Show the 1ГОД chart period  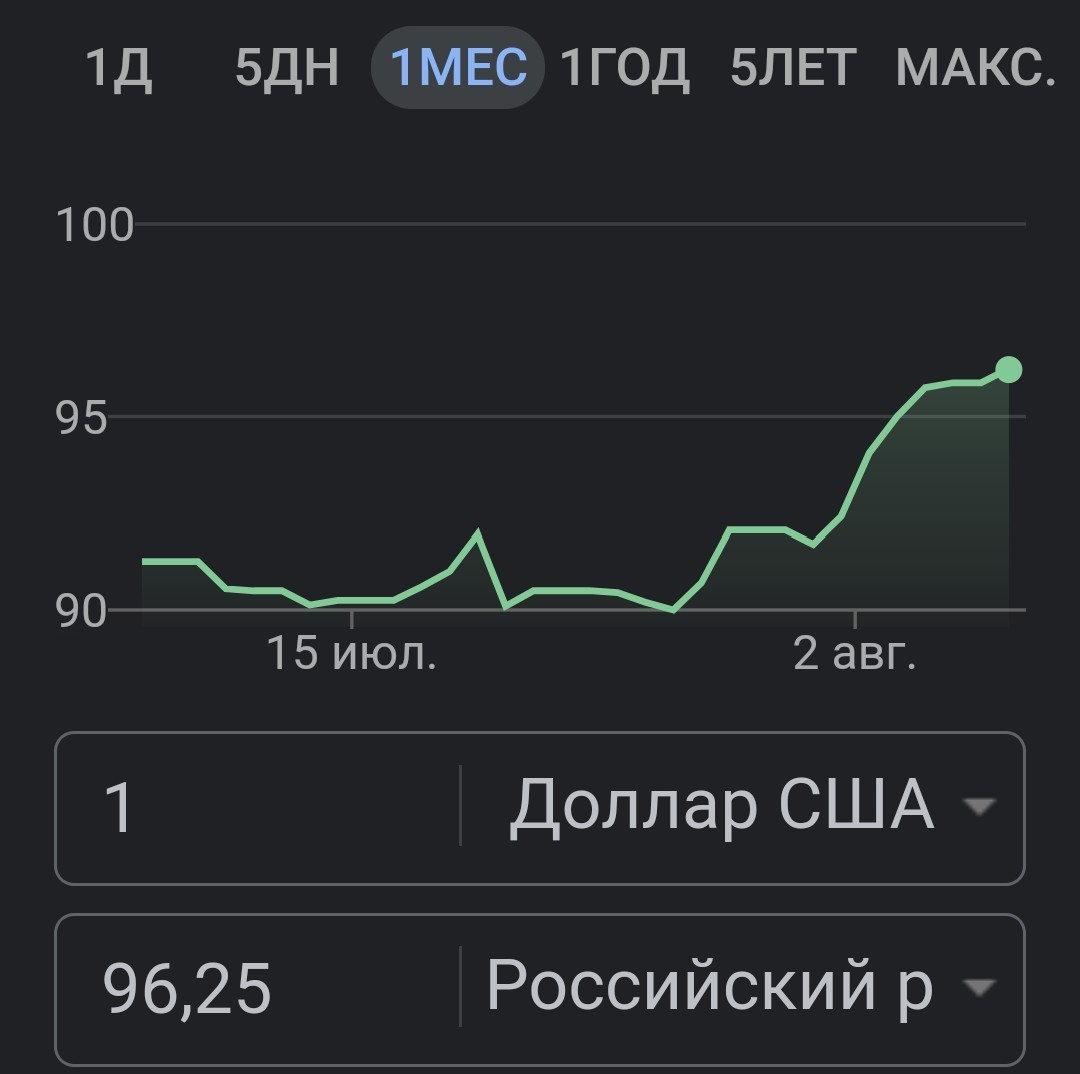click(625, 68)
